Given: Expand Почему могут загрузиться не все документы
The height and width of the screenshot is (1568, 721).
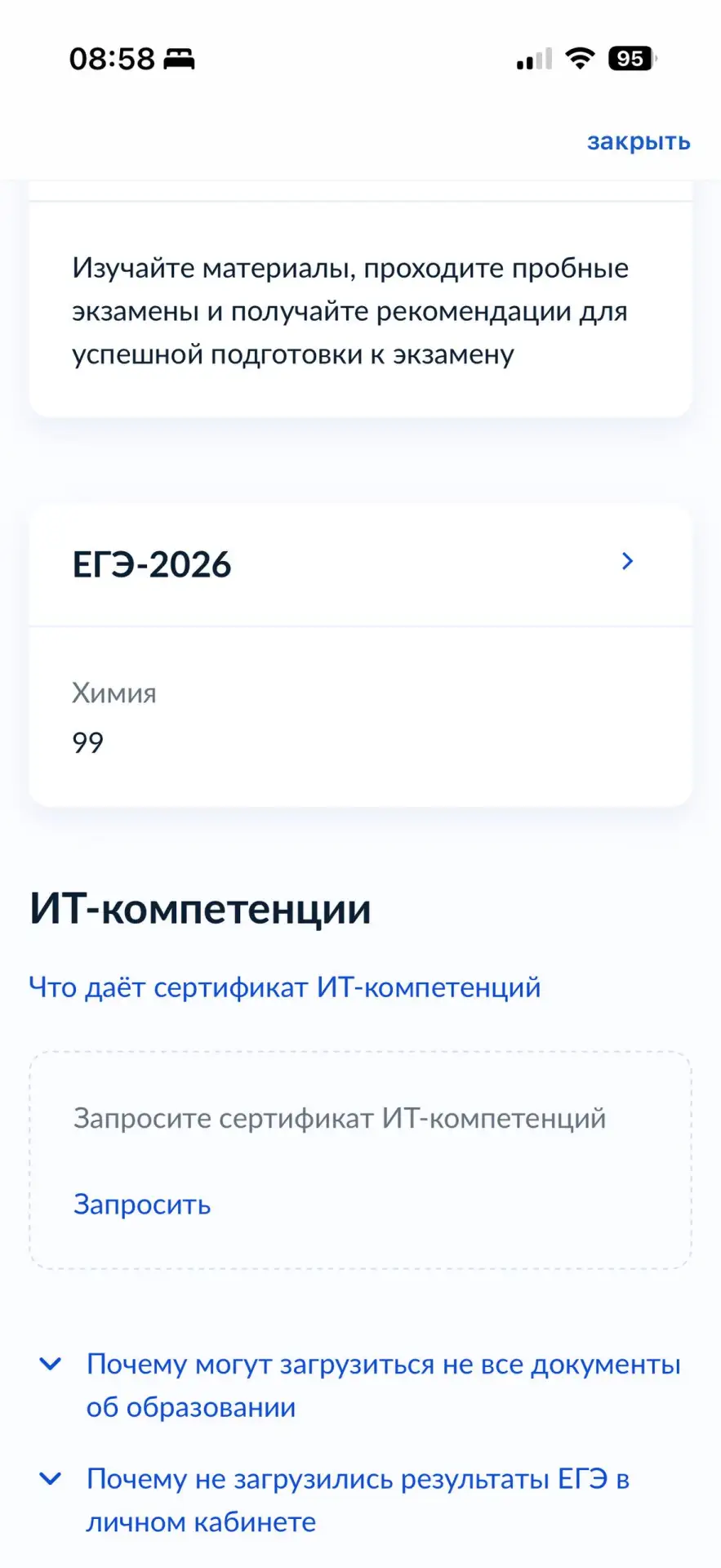Looking at the screenshot, I should point(360,1385).
